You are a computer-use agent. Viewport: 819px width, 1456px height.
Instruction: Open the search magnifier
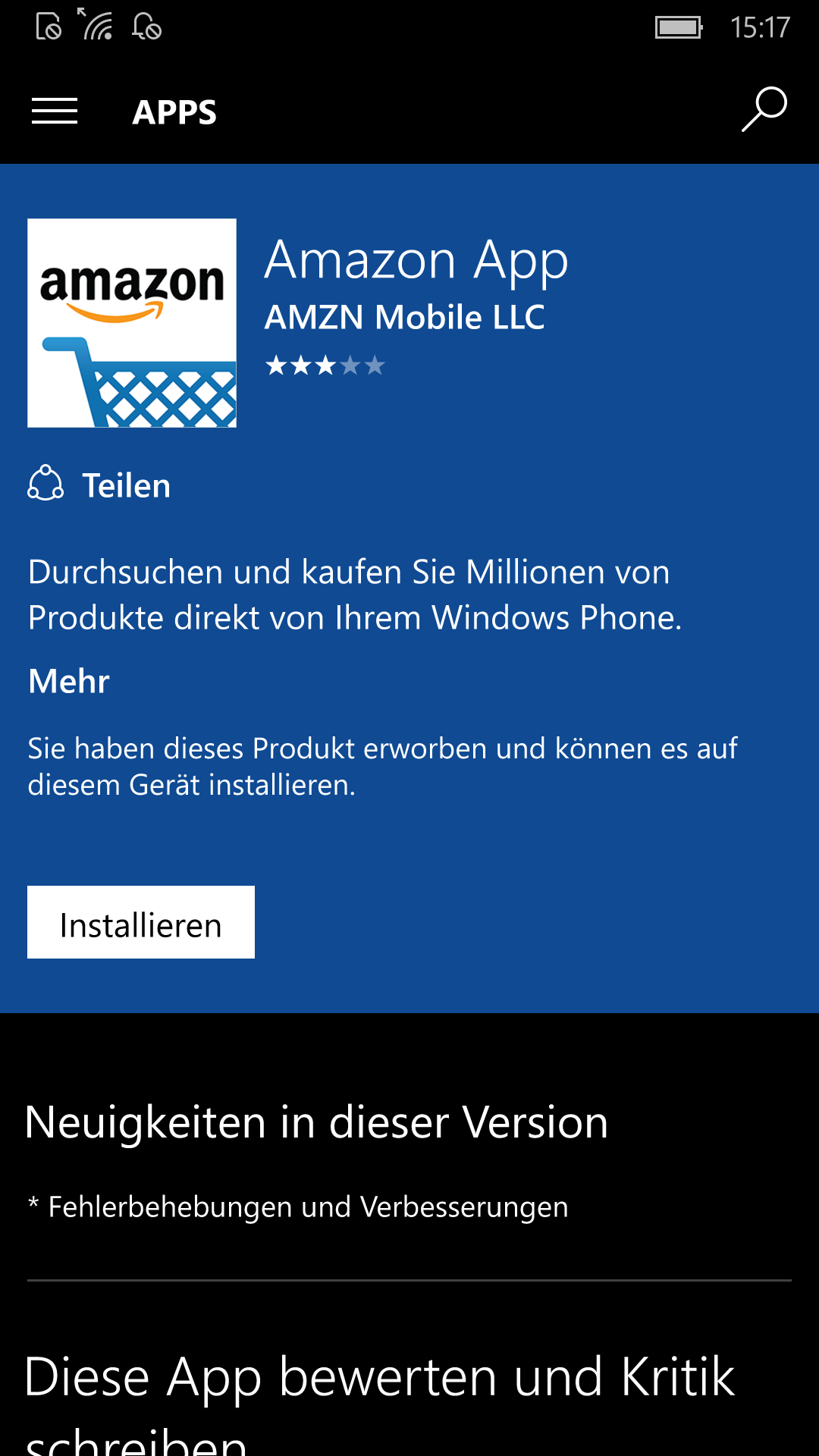point(764,110)
